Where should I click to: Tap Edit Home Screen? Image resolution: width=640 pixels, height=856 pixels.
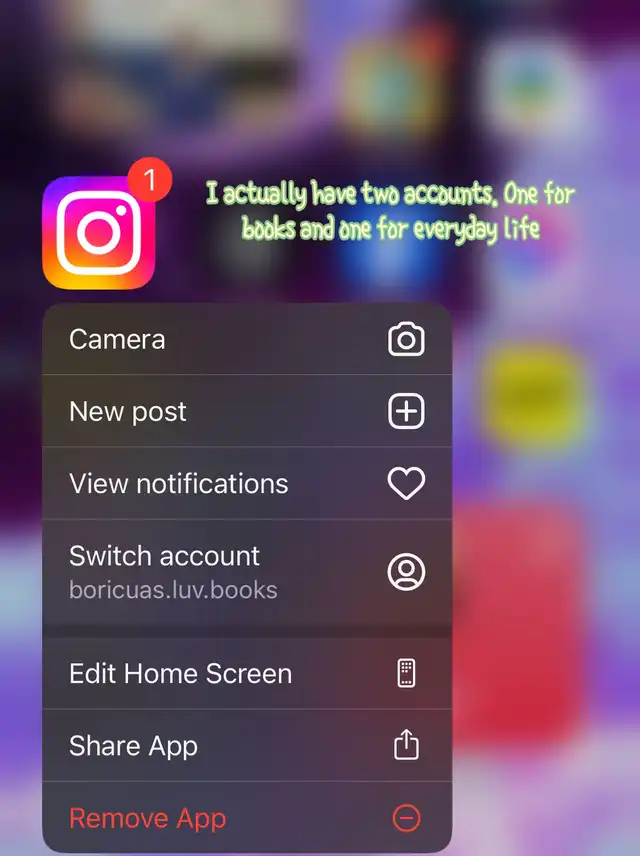point(247,673)
